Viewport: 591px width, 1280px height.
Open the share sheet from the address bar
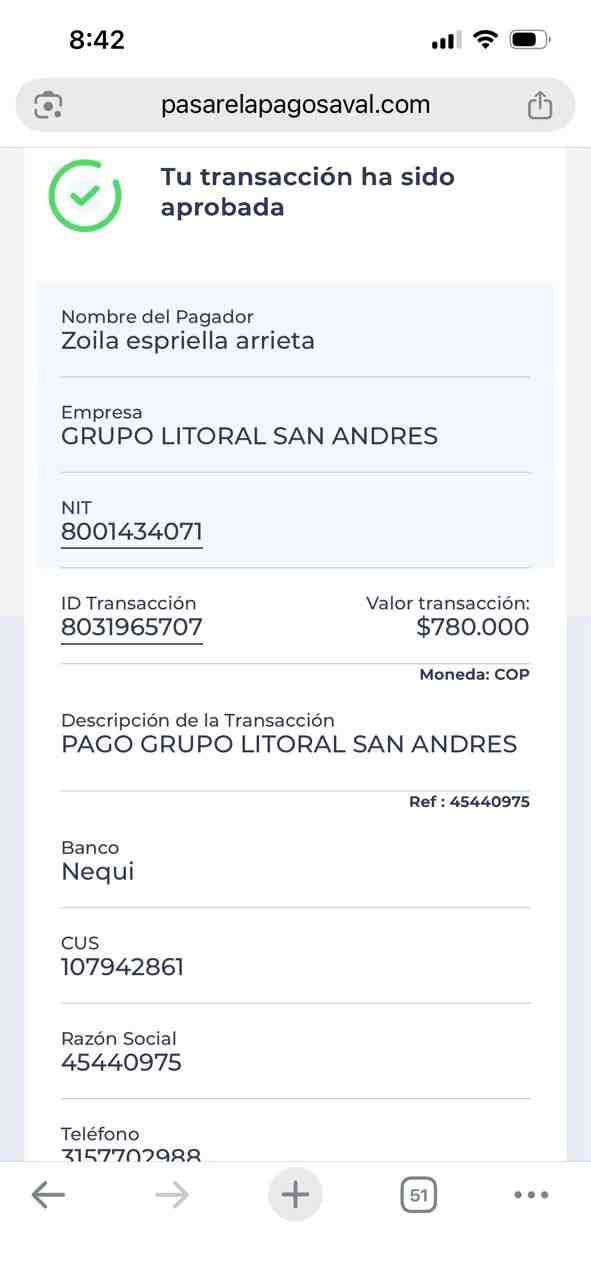[540, 105]
